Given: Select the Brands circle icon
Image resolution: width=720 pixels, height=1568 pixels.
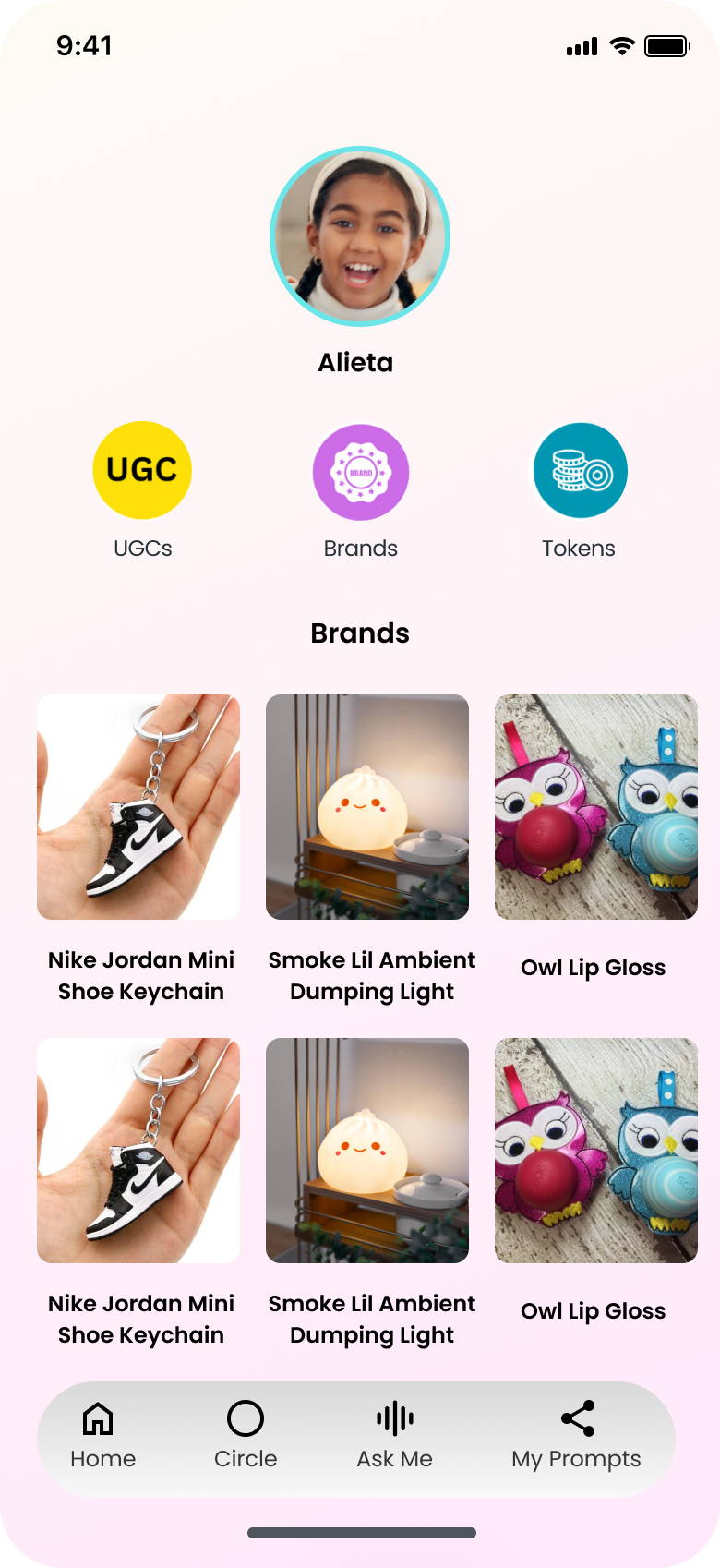Looking at the screenshot, I should coord(360,472).
